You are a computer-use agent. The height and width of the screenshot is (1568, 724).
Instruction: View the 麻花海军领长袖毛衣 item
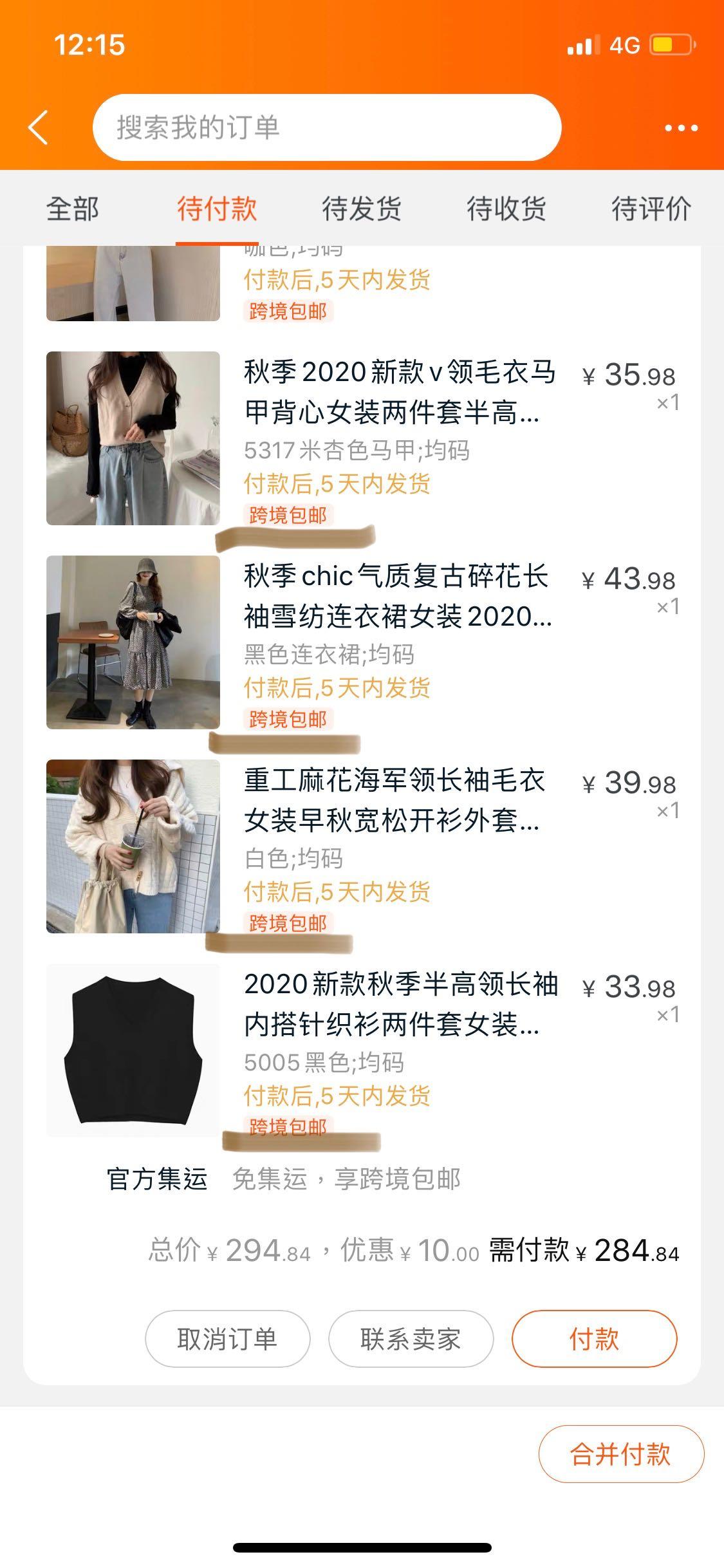[394, 800]
